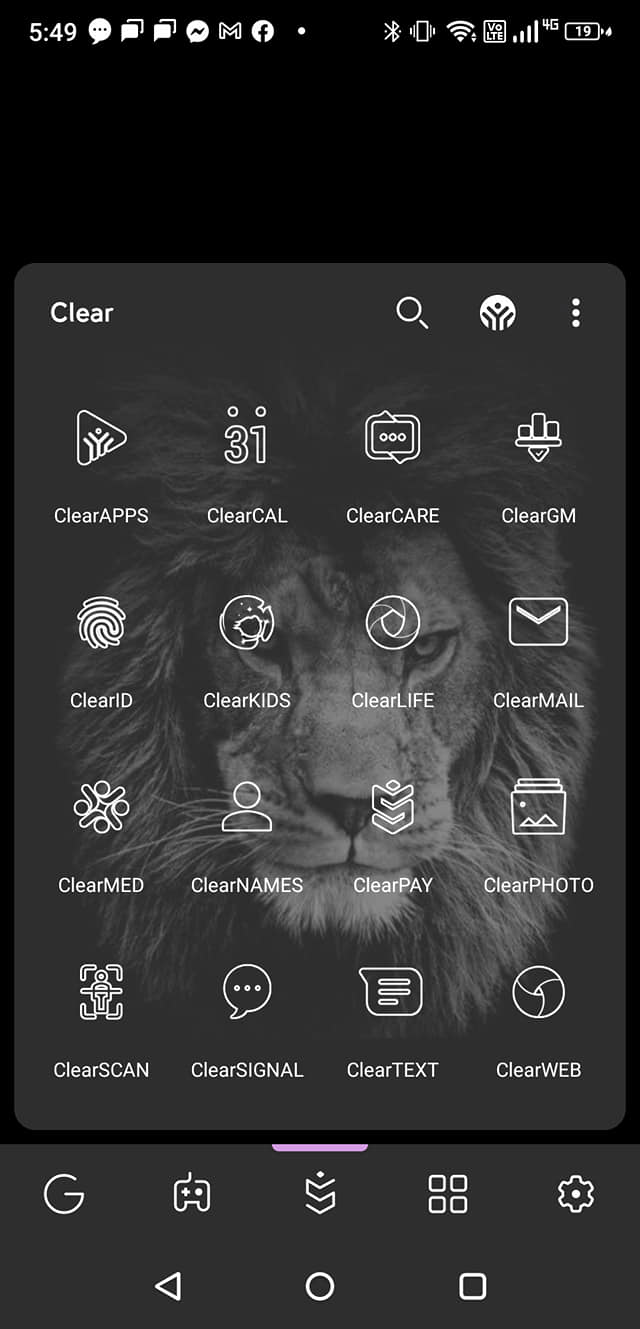
Task: Launch ClearMED
Action: pyautogui.click(x=101, y=808)
